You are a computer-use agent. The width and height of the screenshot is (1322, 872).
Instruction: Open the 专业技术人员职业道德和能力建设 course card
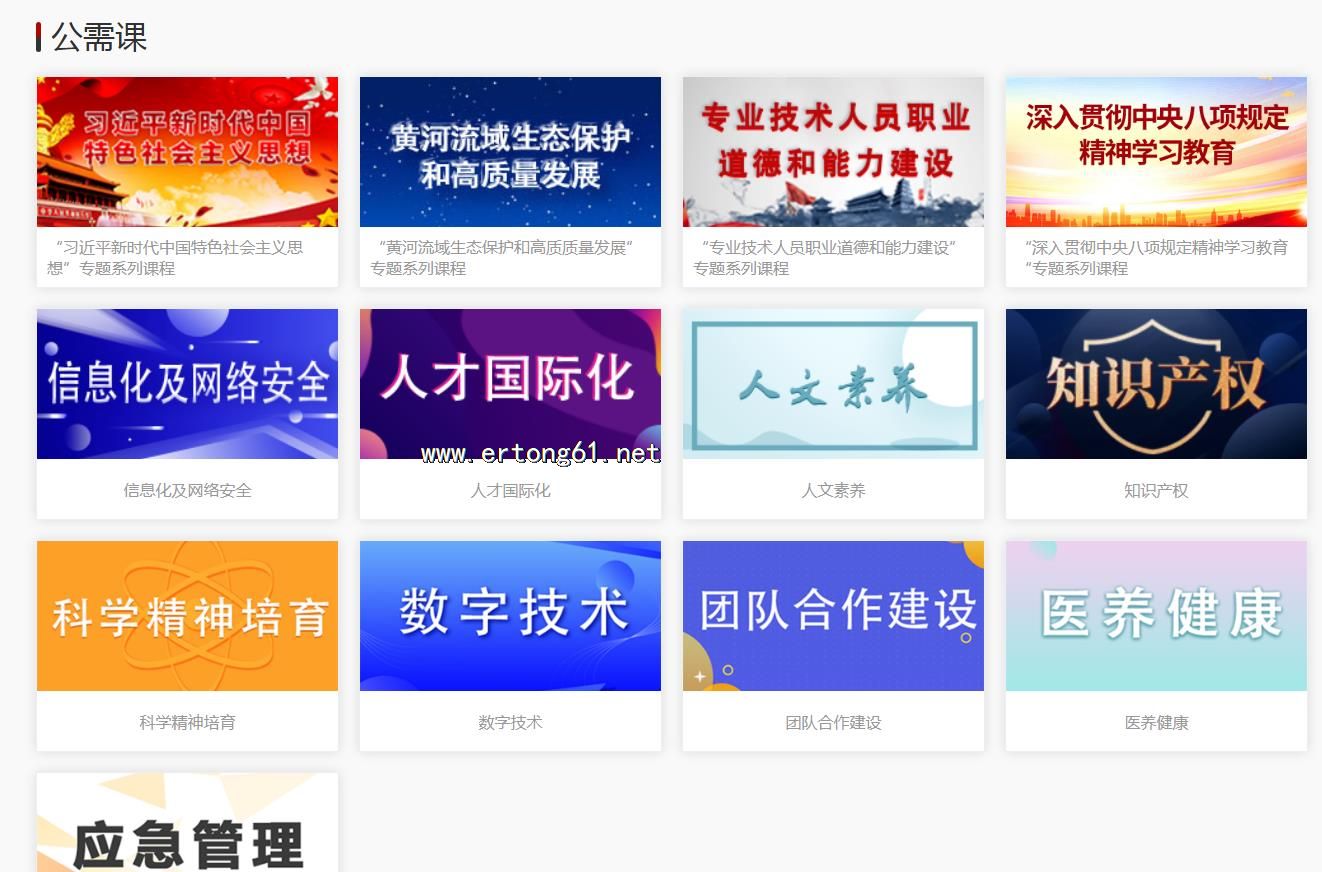833,152
